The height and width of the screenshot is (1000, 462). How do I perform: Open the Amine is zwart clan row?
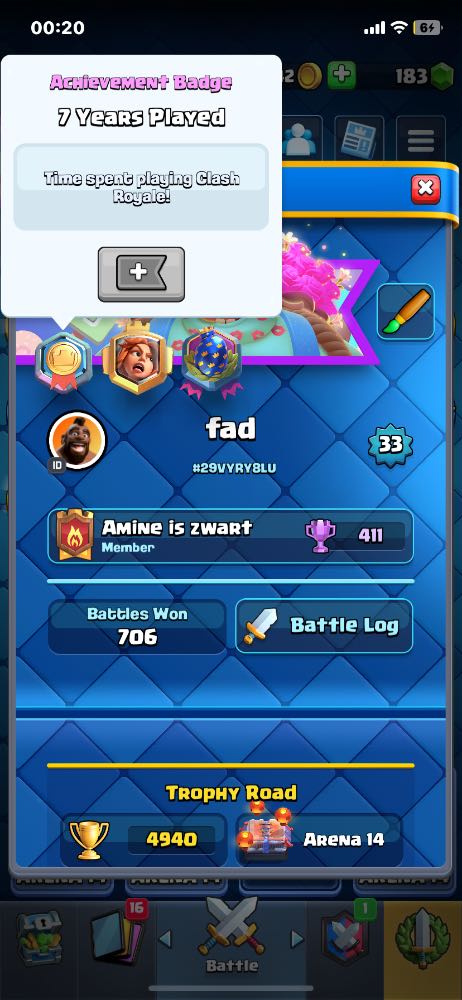(230, 536)
